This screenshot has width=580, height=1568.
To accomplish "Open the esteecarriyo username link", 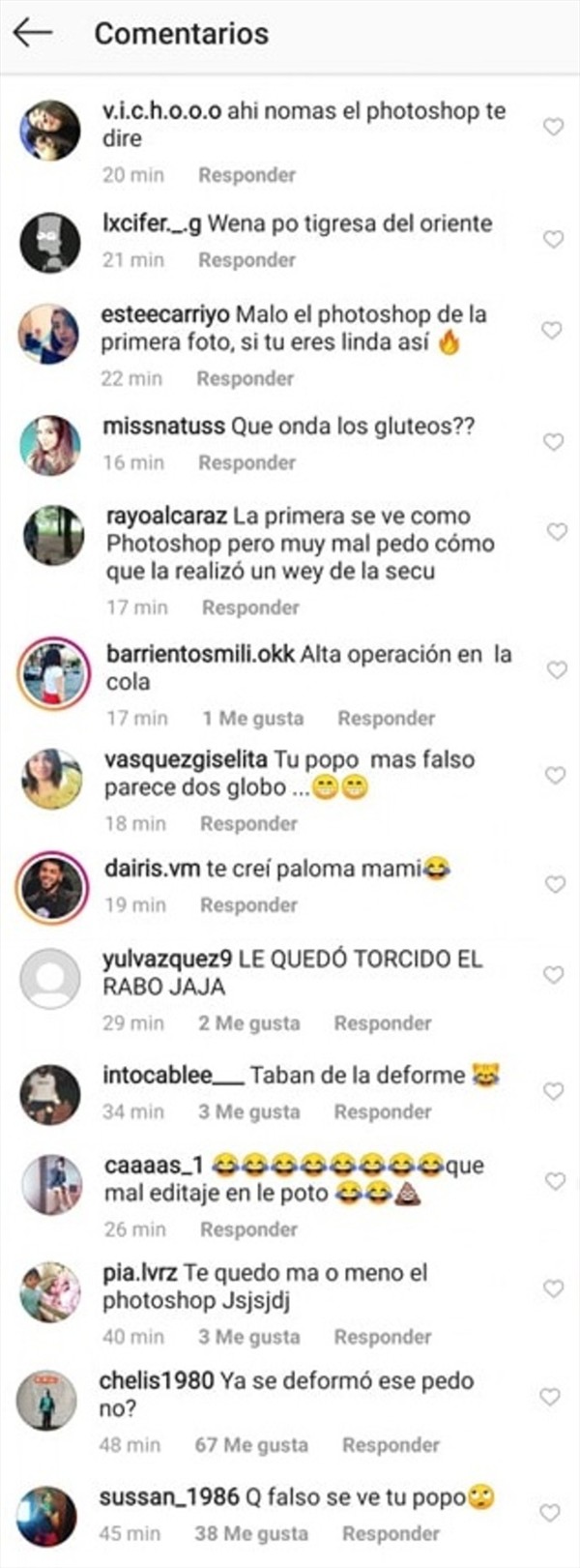I will [164, 314].
